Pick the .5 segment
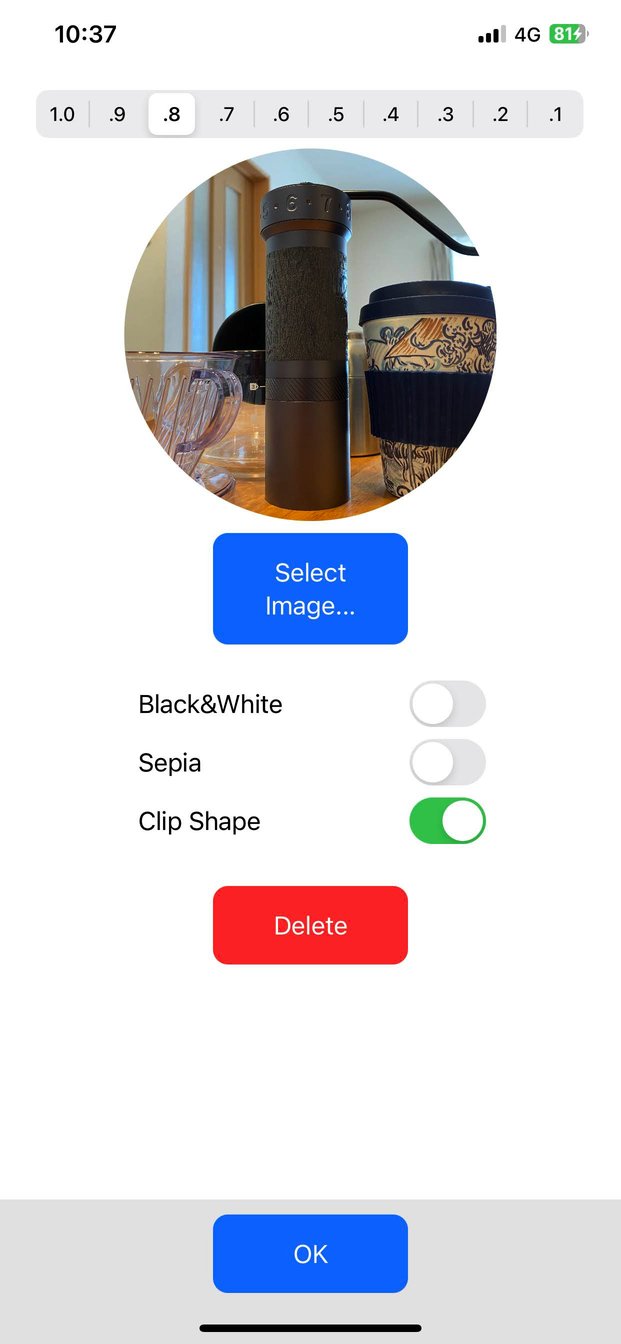Viewport: 621px width, 1344px height. click(x=336, y=115)
